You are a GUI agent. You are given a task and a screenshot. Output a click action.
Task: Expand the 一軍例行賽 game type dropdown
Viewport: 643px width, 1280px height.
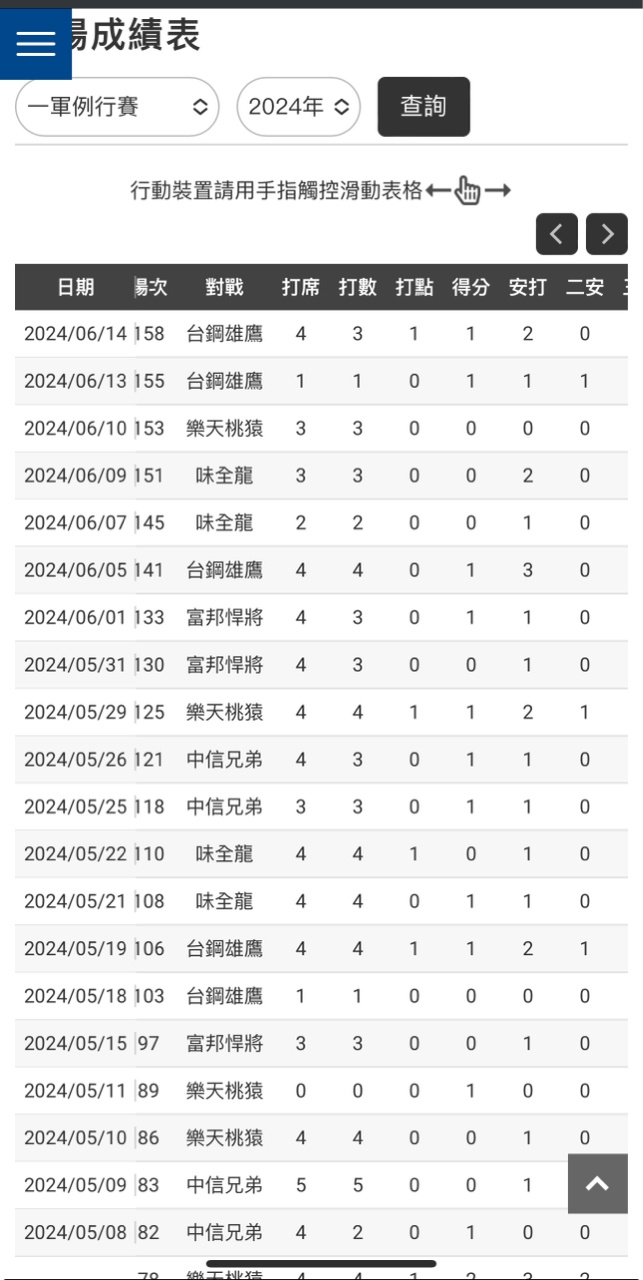tap(117, 107)
